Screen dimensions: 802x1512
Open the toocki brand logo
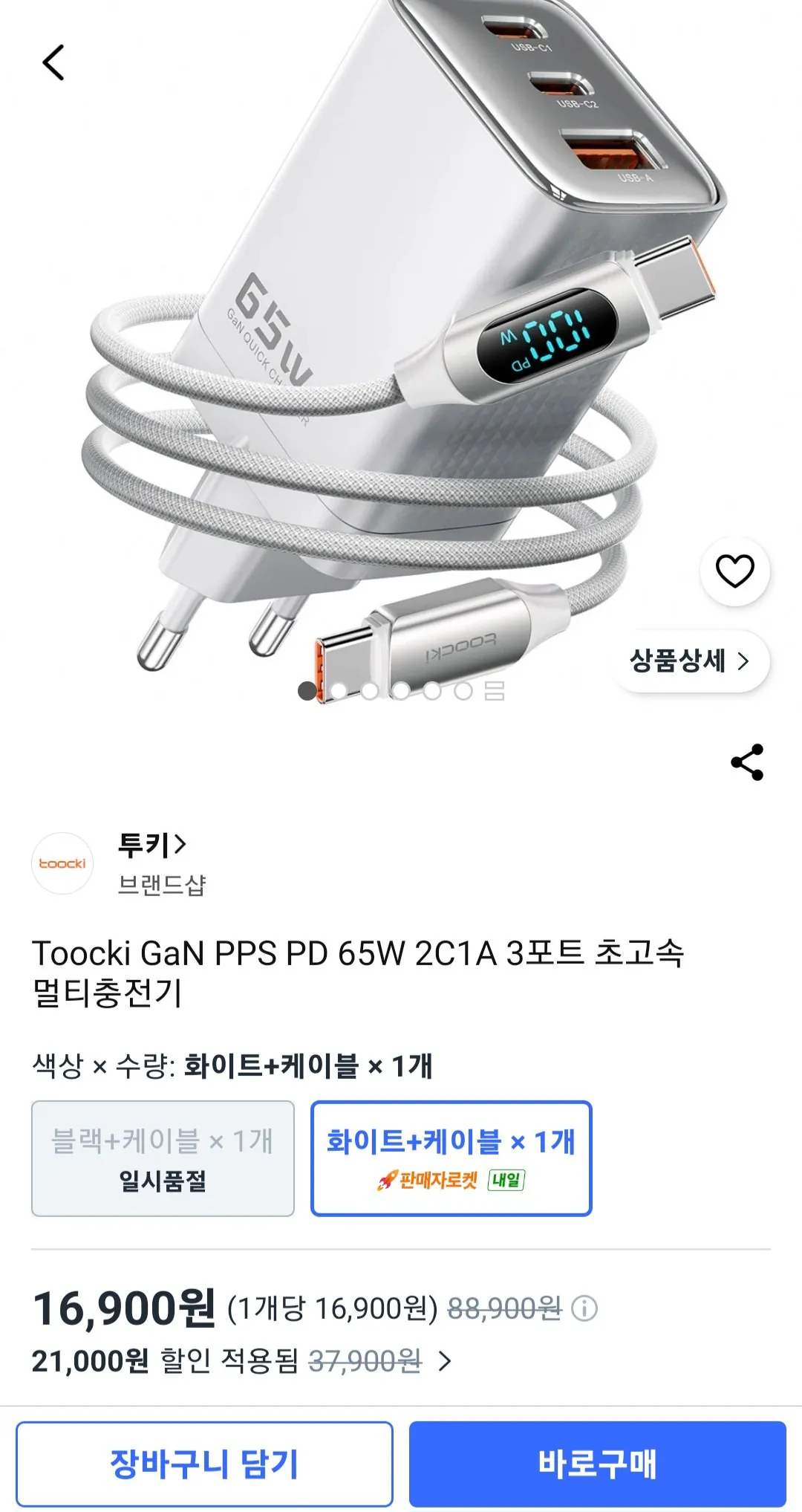(64, 865)
